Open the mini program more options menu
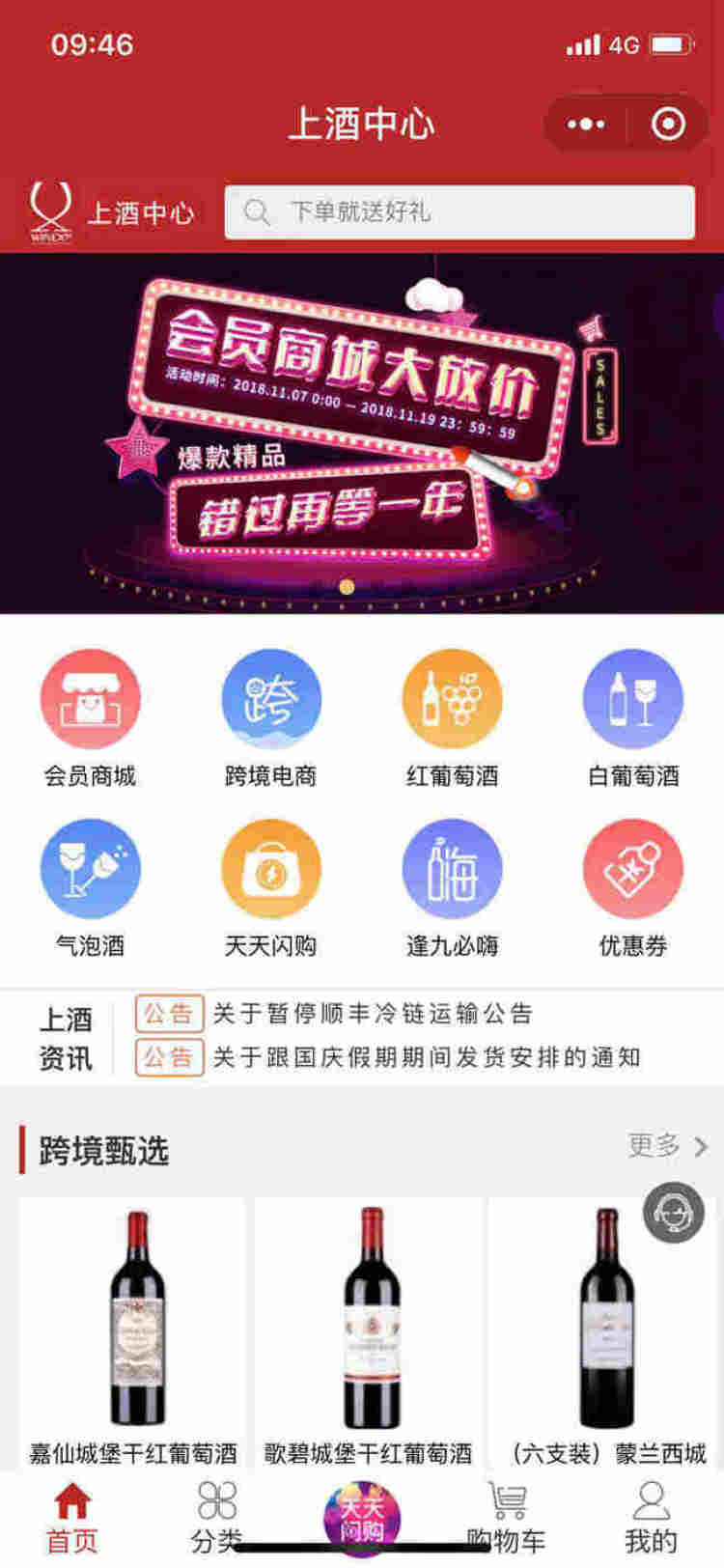 tap(586, 124)
